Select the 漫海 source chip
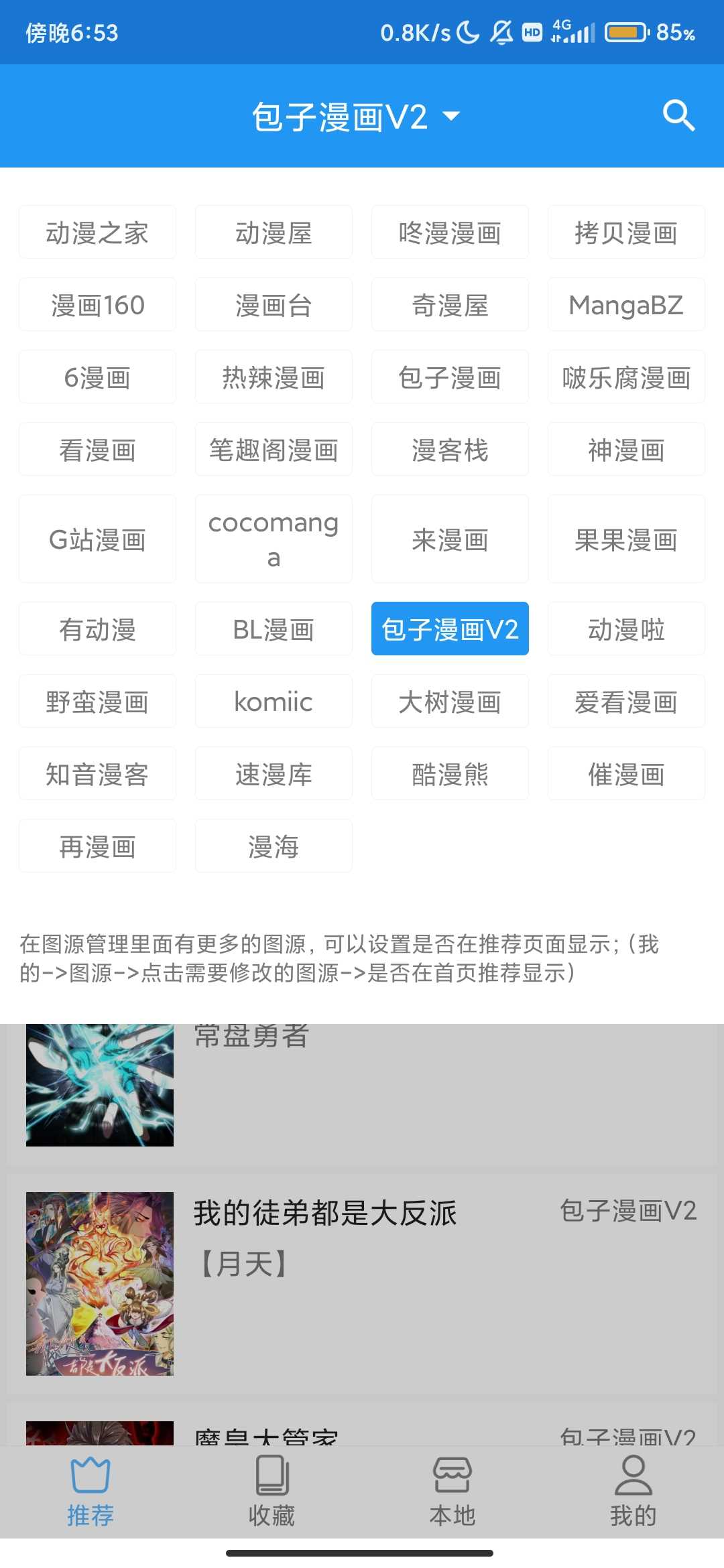This screenshot has width=724, height=1568. pos(274,846)
